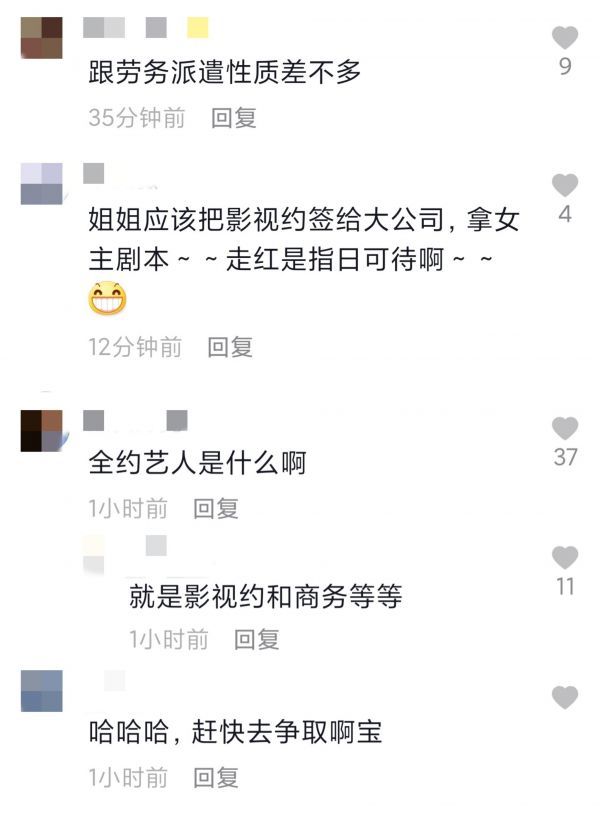Like the comment 跟劳务派遣性质差不多
Image resolution: width=600 pixels, height=816 pixels.
[565, 38]
